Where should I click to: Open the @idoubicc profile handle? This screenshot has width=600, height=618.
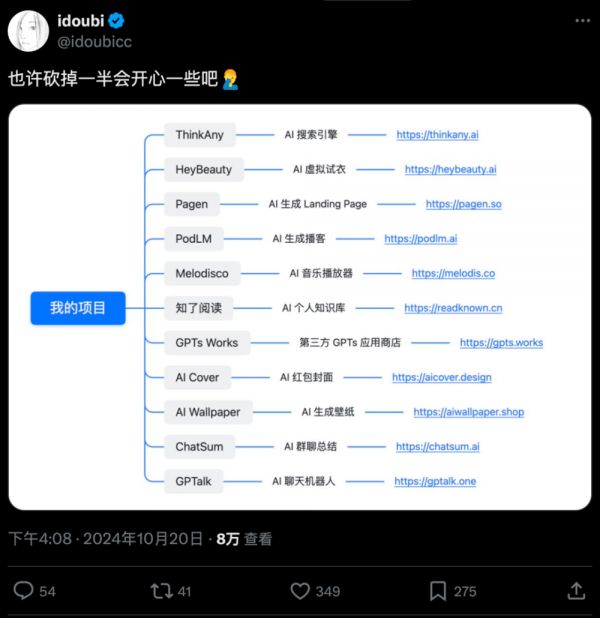click(95, 41)
